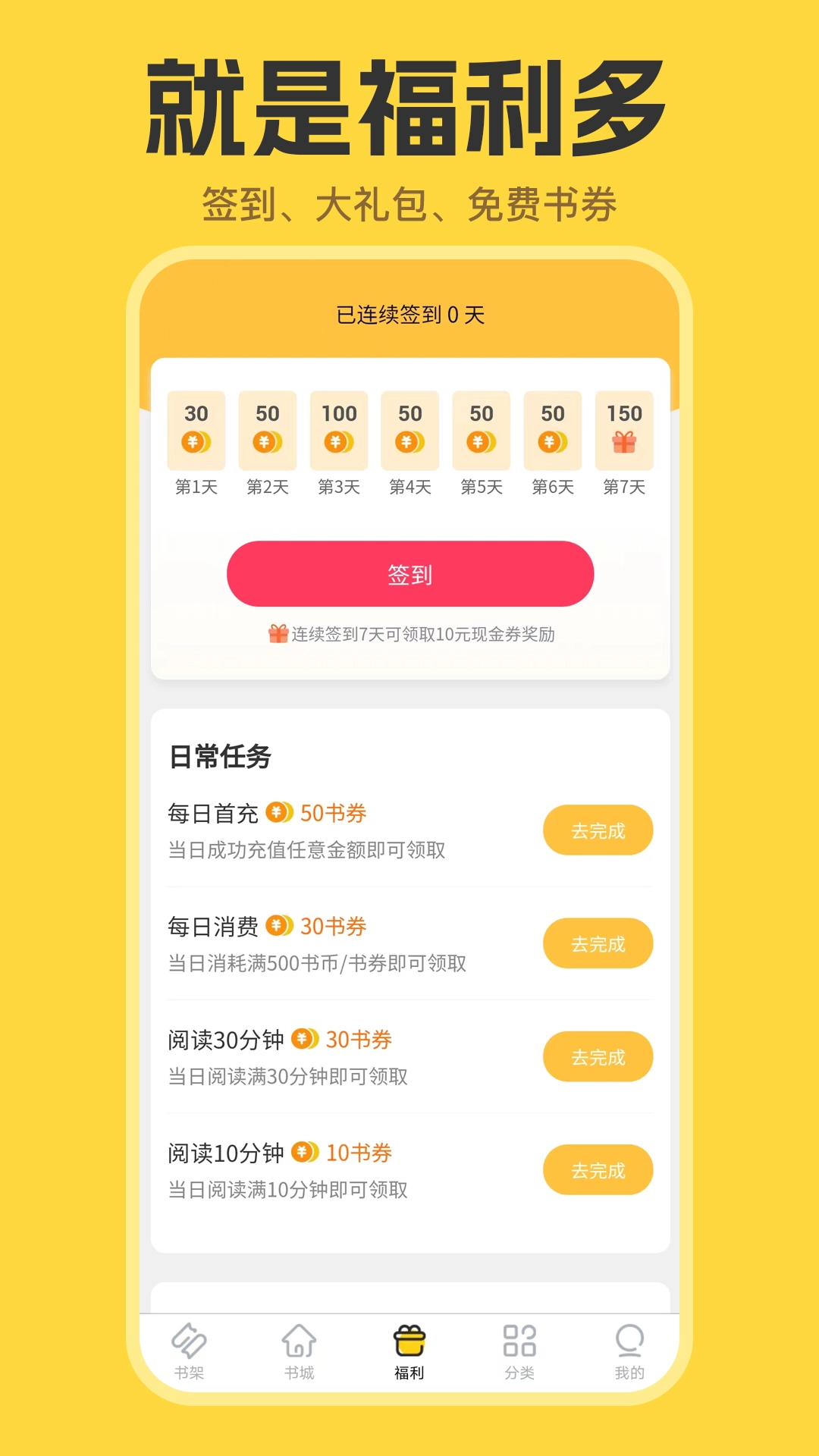The height and width of the screenshot is (1456, 819).
Task: Open the 书城 home icon
Action: (x=300, y=1338)
